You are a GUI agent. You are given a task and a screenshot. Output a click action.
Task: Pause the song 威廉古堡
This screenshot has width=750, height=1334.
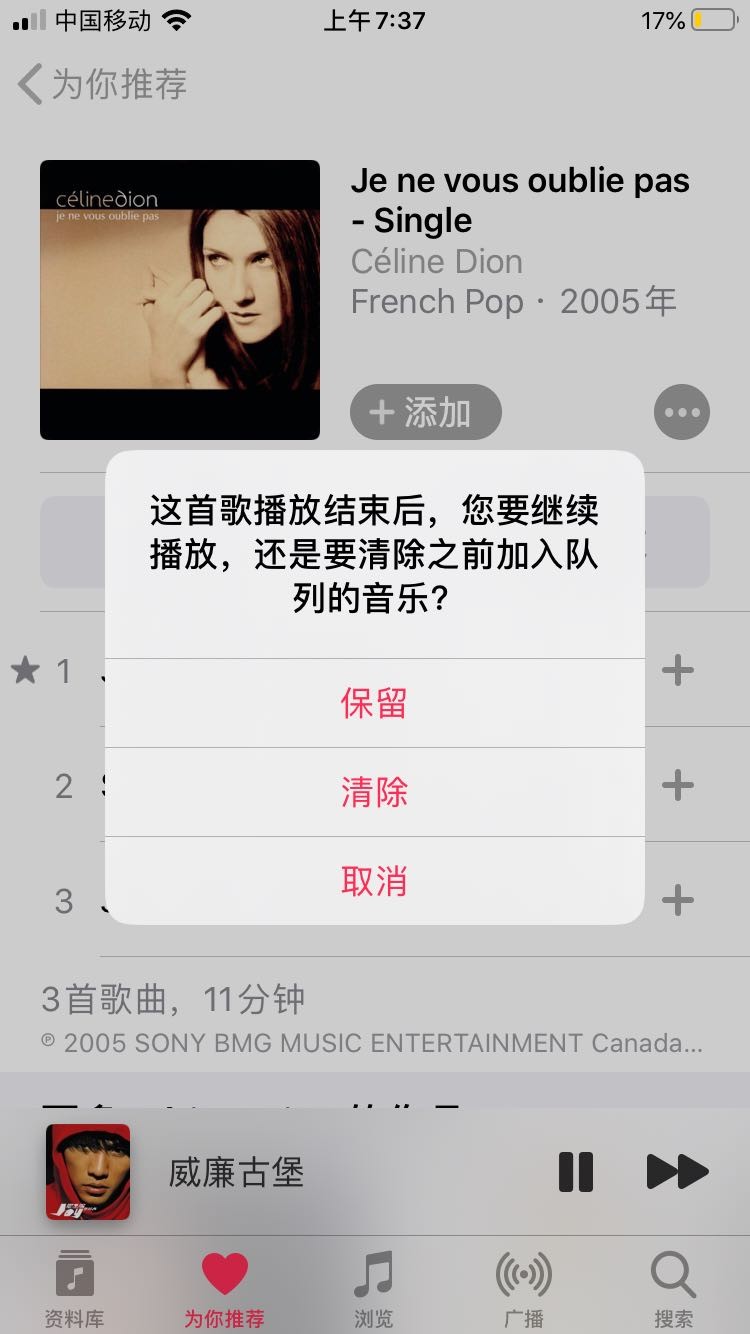tap(576, 1172)
